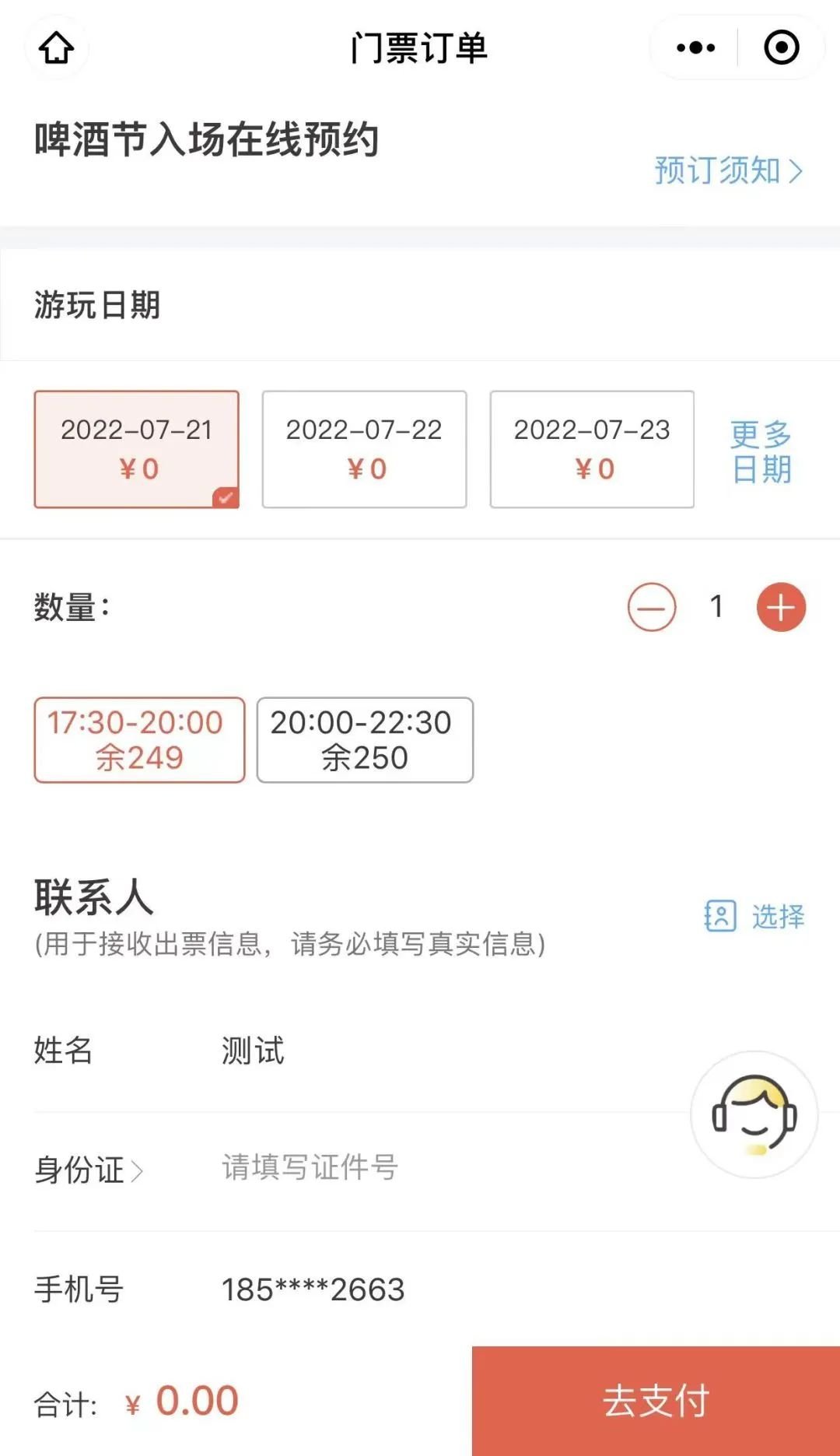Tap 去支付 to proceed to payment
This screenshot has width=840, height=1456.
(x=656, y=1401)
